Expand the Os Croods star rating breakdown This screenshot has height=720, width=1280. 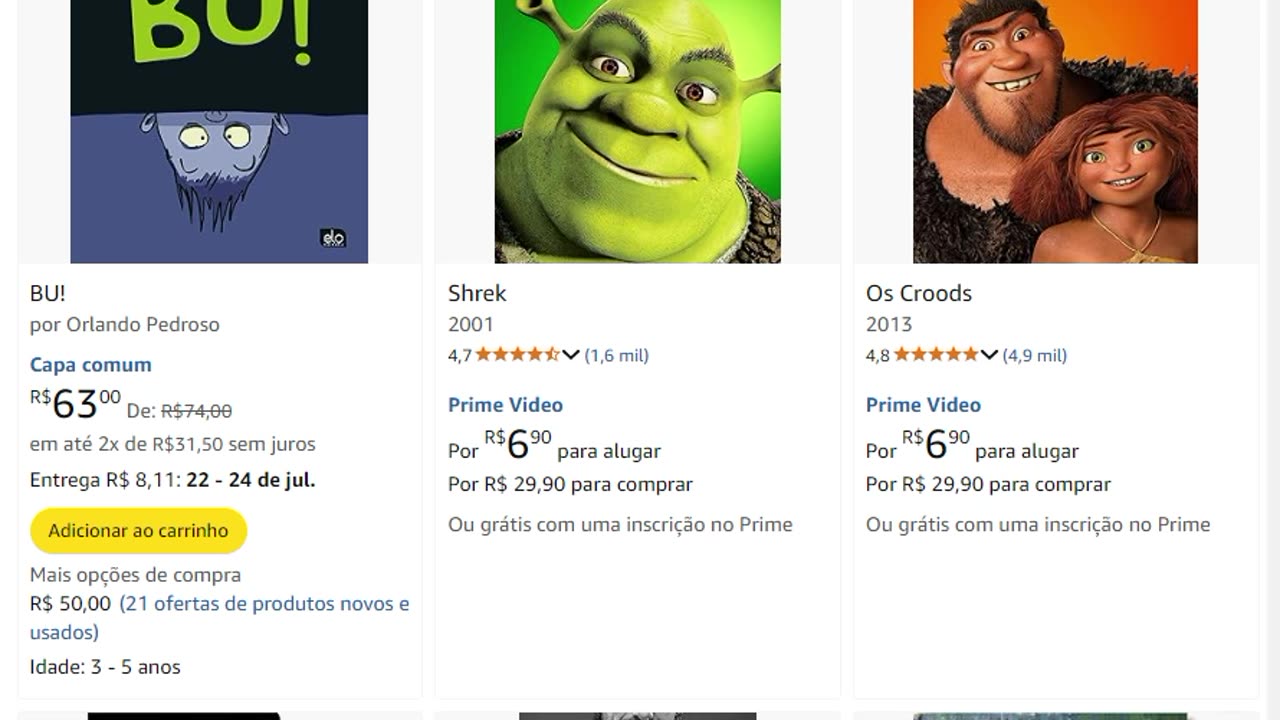988,355
